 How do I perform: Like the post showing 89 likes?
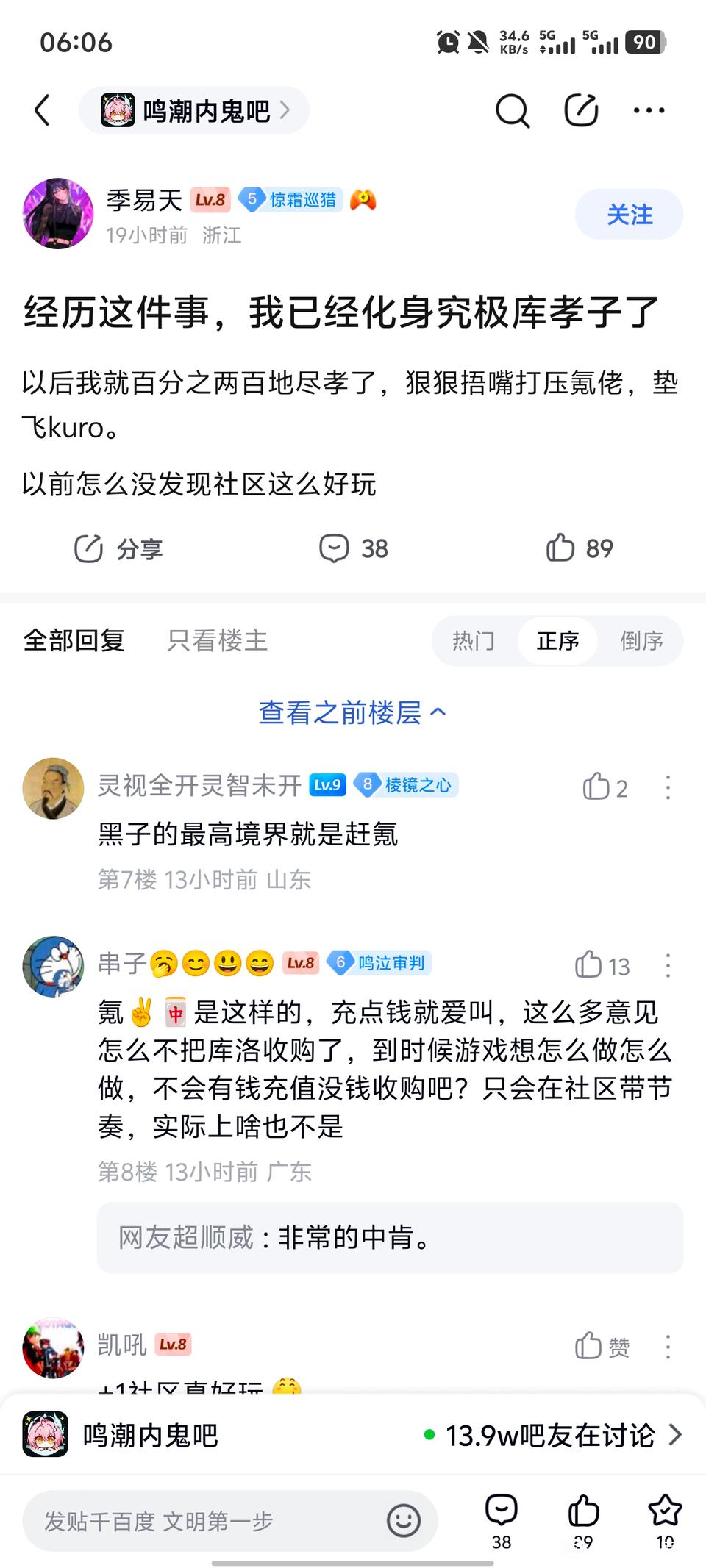(x=579, y=548)
